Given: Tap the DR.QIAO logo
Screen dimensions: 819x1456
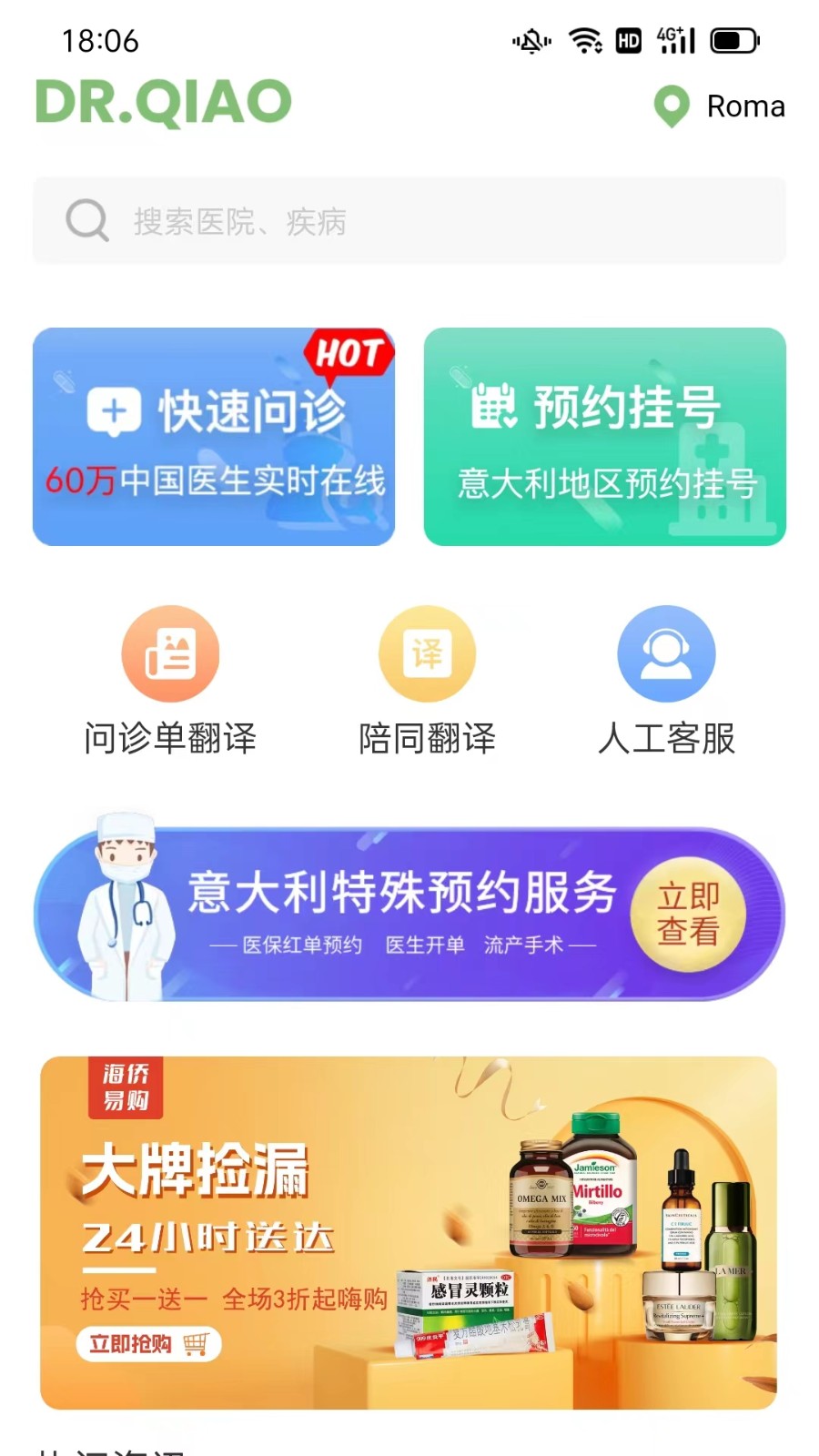Looking at the screenshot, I should pos(163,103).
